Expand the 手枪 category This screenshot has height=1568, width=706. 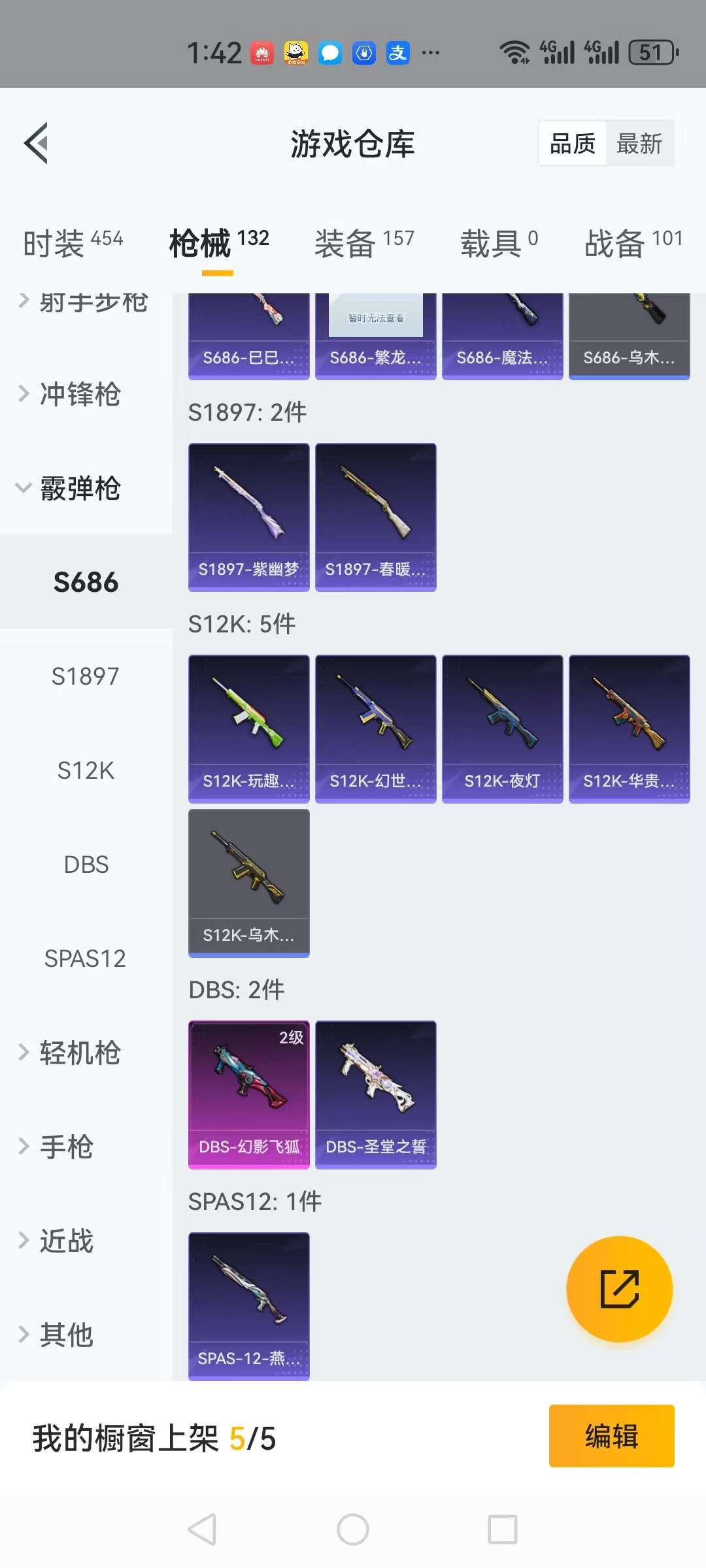[x=66, y=1147]
